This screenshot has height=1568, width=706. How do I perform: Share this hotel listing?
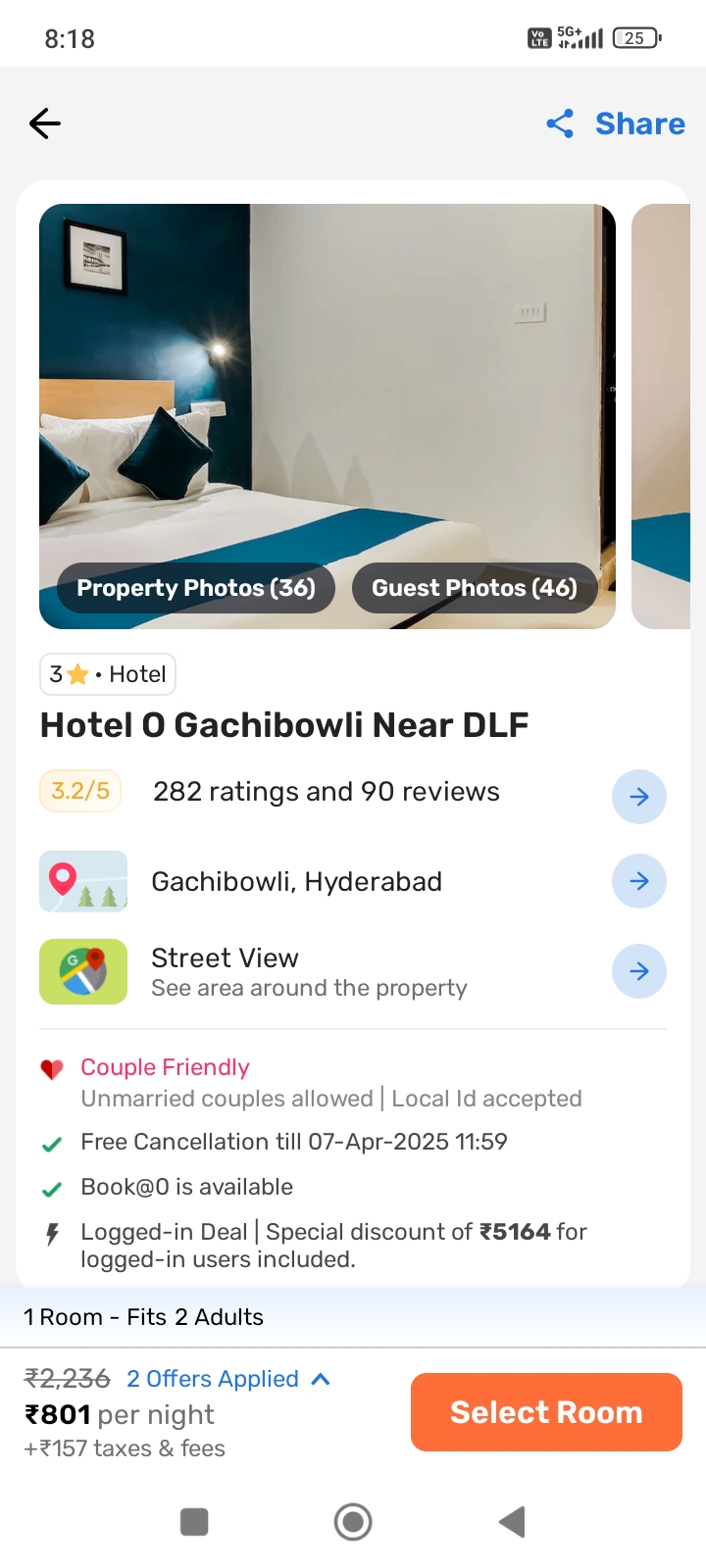(x=616, y=123)
